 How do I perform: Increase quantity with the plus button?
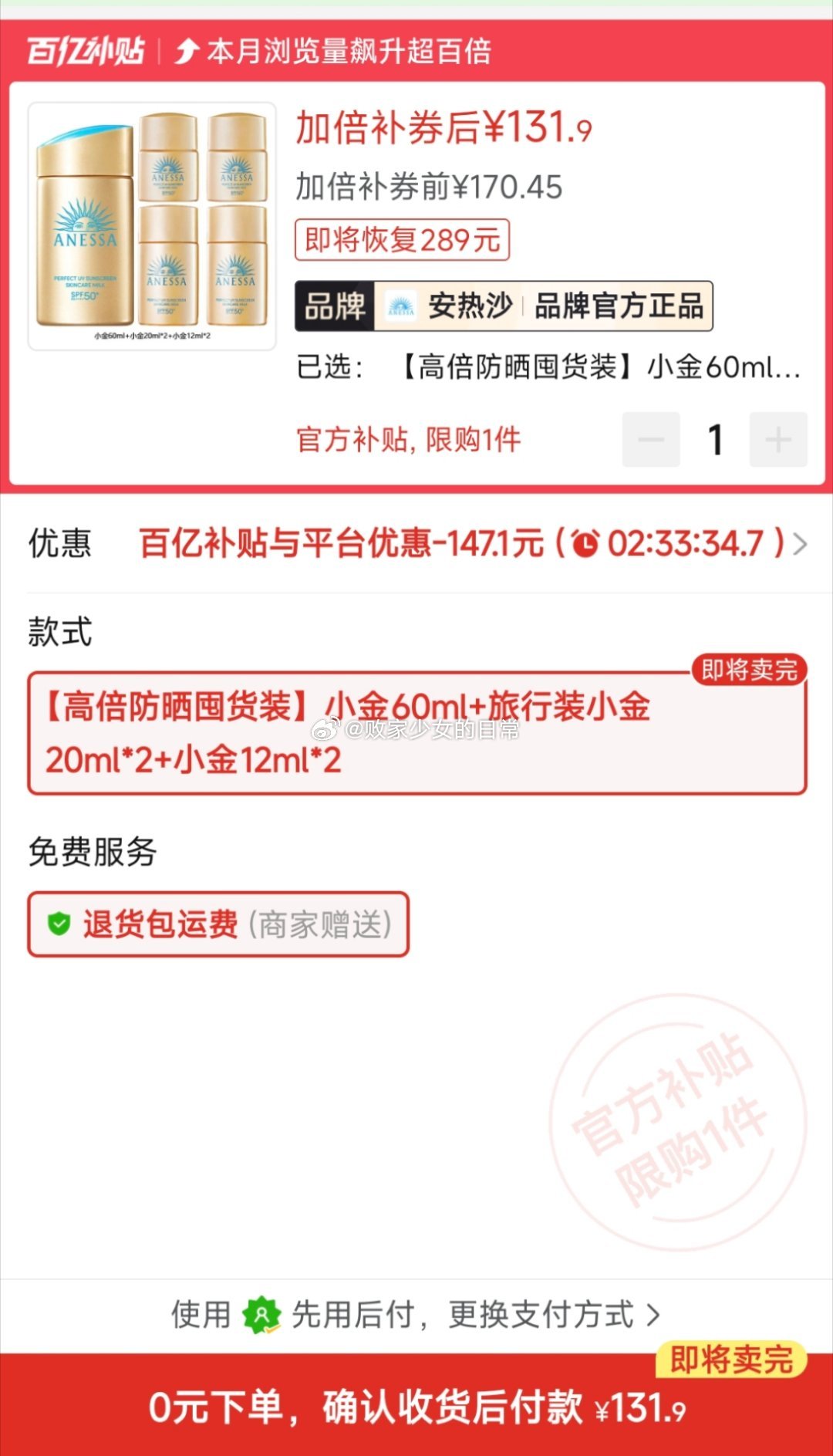click(778, 440)
